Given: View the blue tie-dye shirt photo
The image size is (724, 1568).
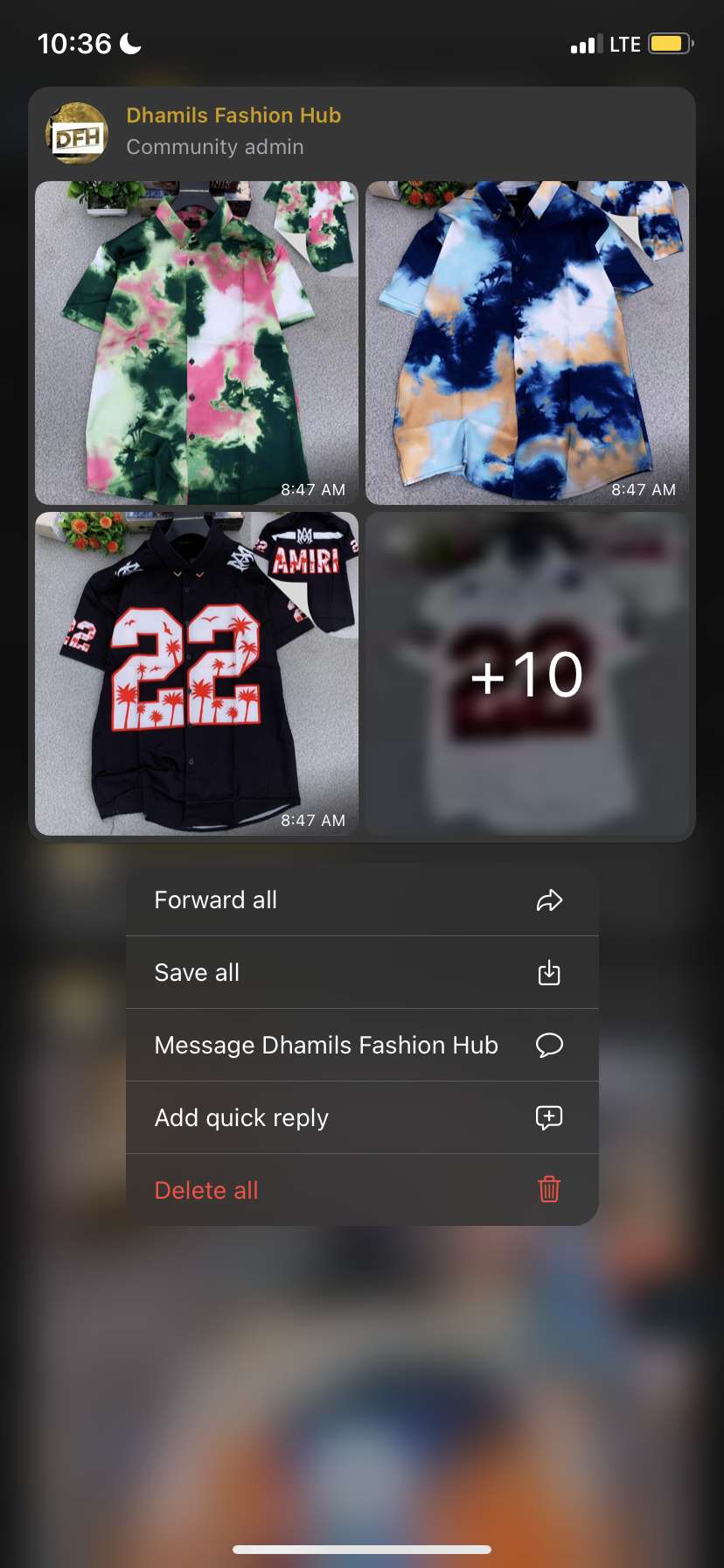Looking at the screenshot, I should (x=527, y=342).
